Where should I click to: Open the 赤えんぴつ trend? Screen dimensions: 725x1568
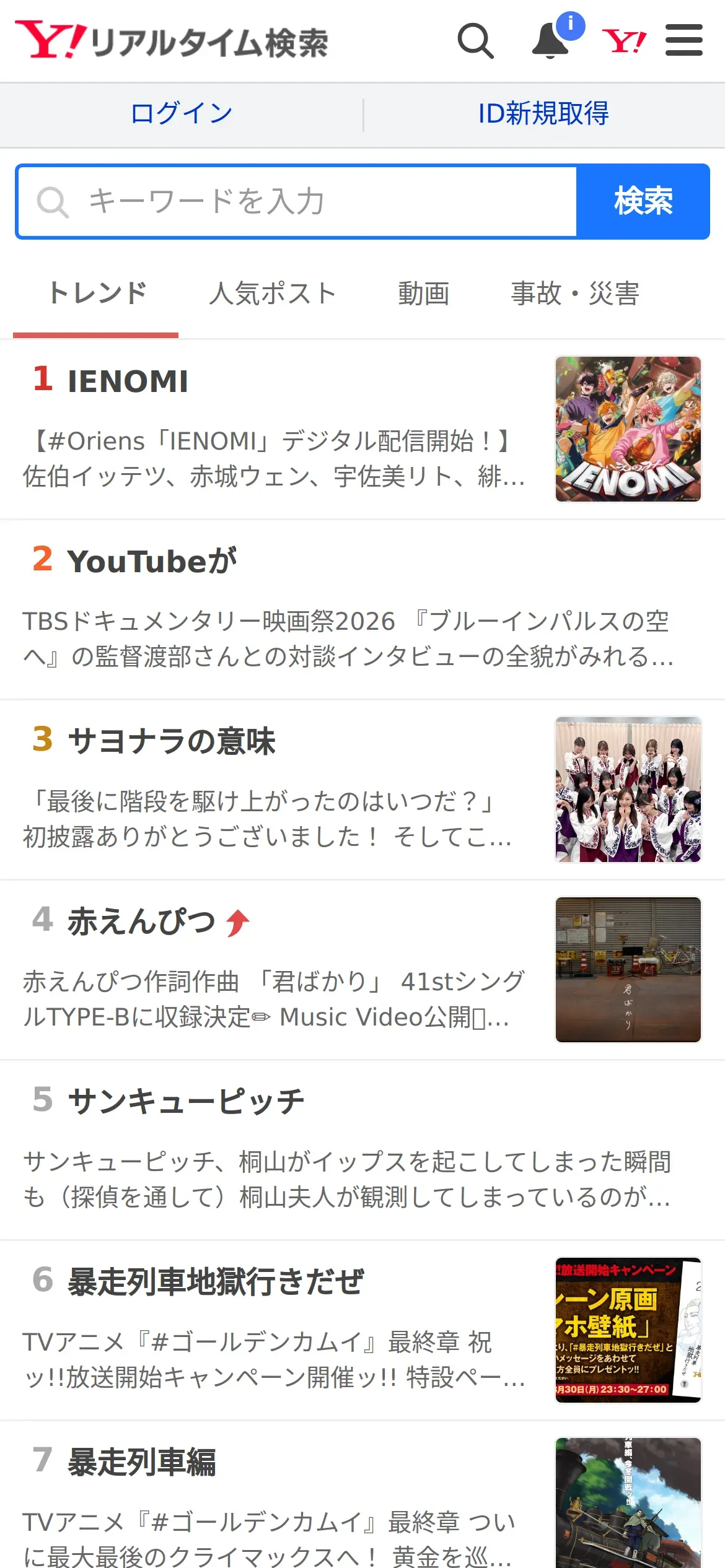[x=273, y=970]
